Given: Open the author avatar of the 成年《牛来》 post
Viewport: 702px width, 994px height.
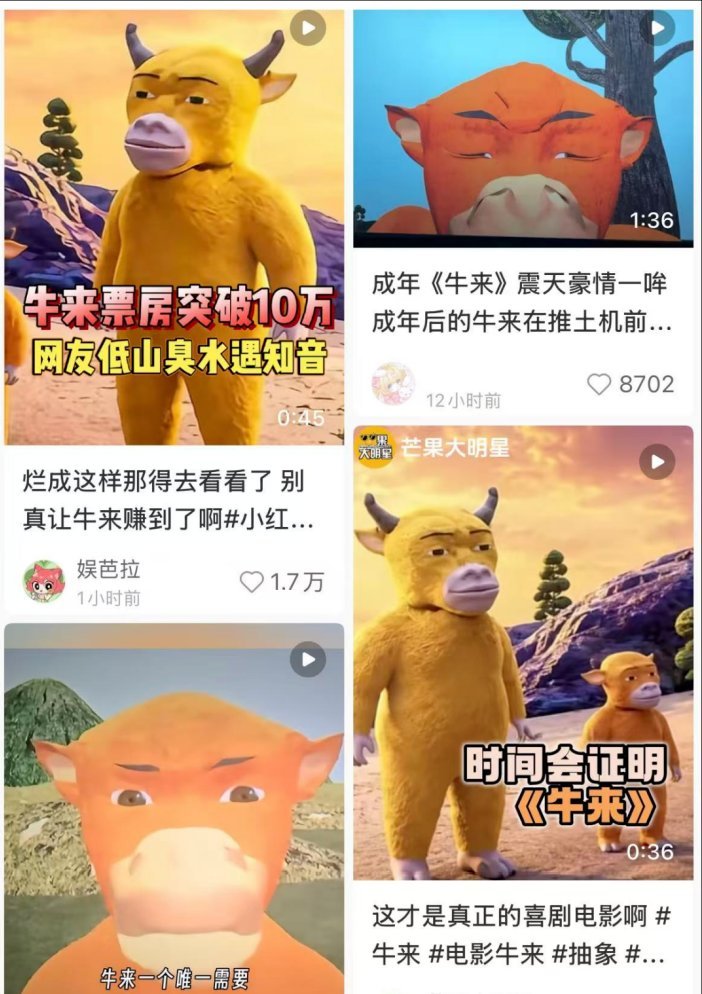Looking at the screenshot, I should pos(393,384).
